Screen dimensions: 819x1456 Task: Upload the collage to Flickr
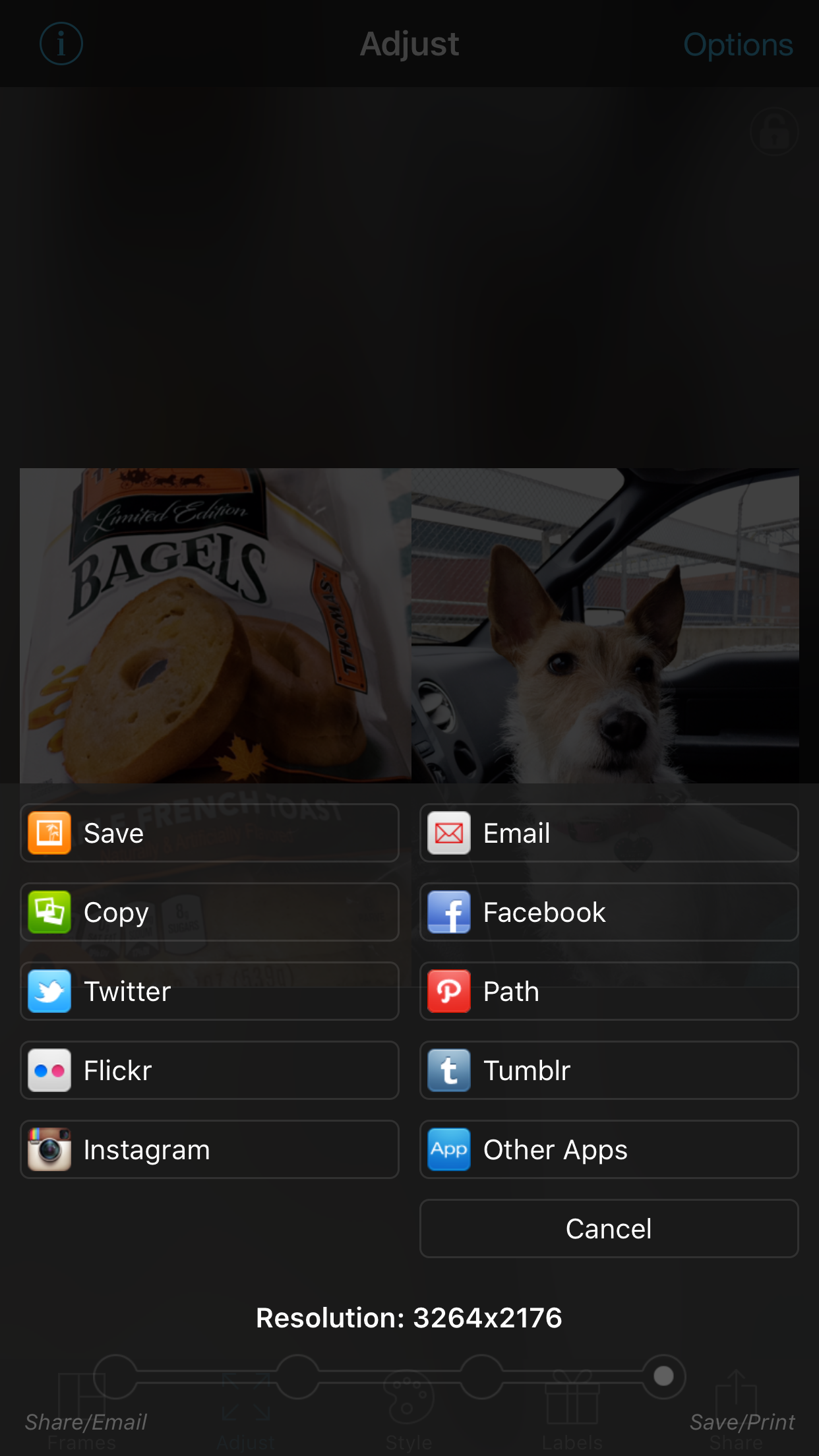210,1070
